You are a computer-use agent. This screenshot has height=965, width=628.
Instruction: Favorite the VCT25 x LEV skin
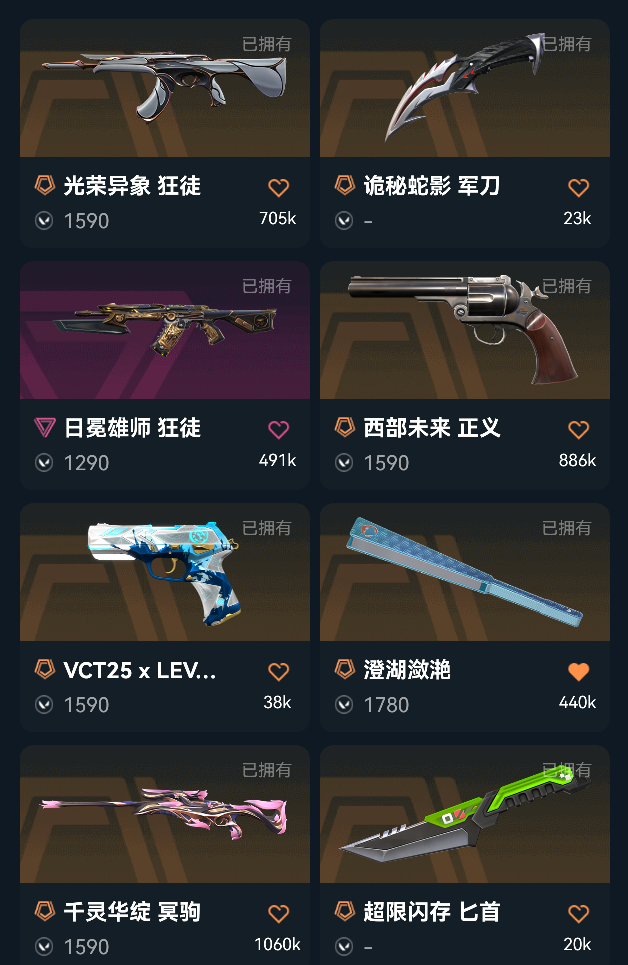pos(279,671)
